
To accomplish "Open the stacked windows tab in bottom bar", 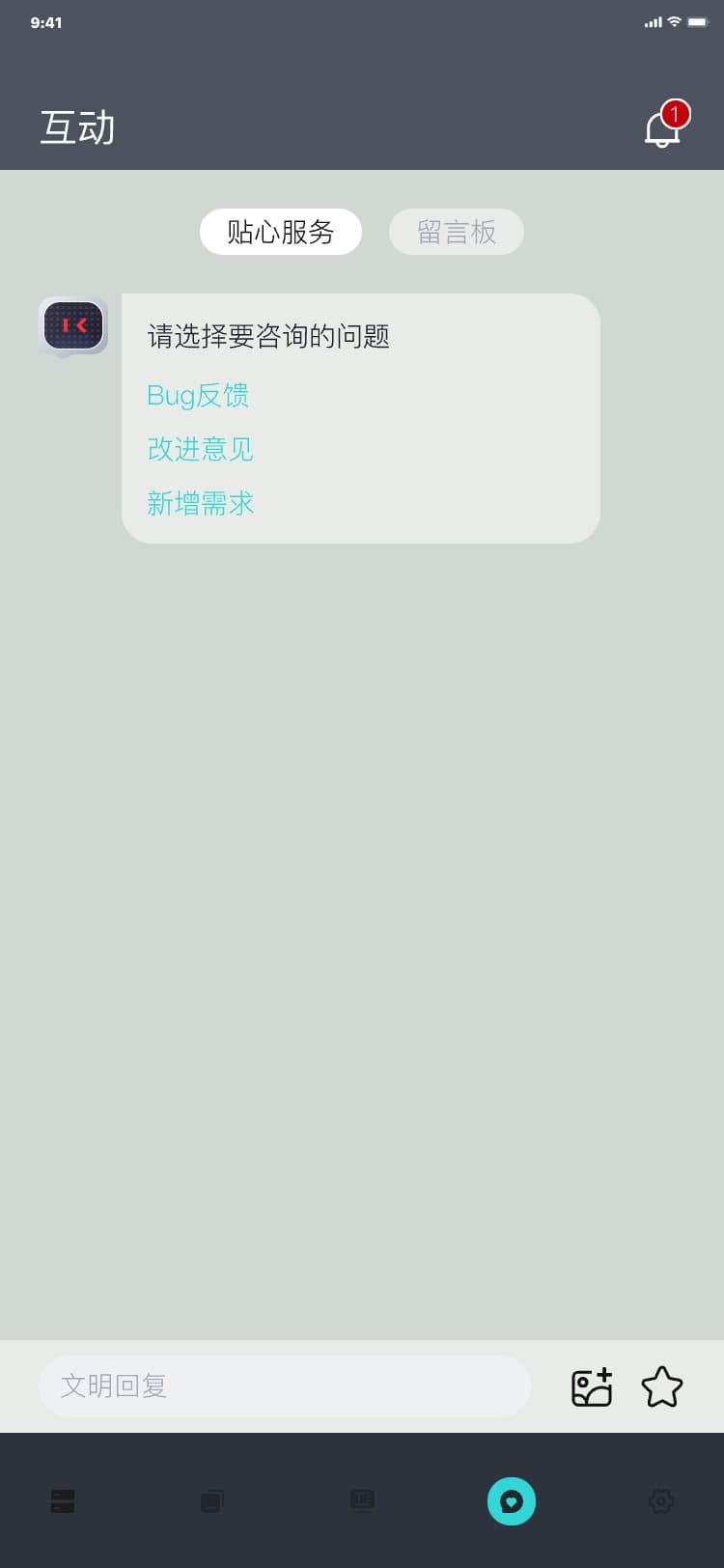I will [212, 1501].
